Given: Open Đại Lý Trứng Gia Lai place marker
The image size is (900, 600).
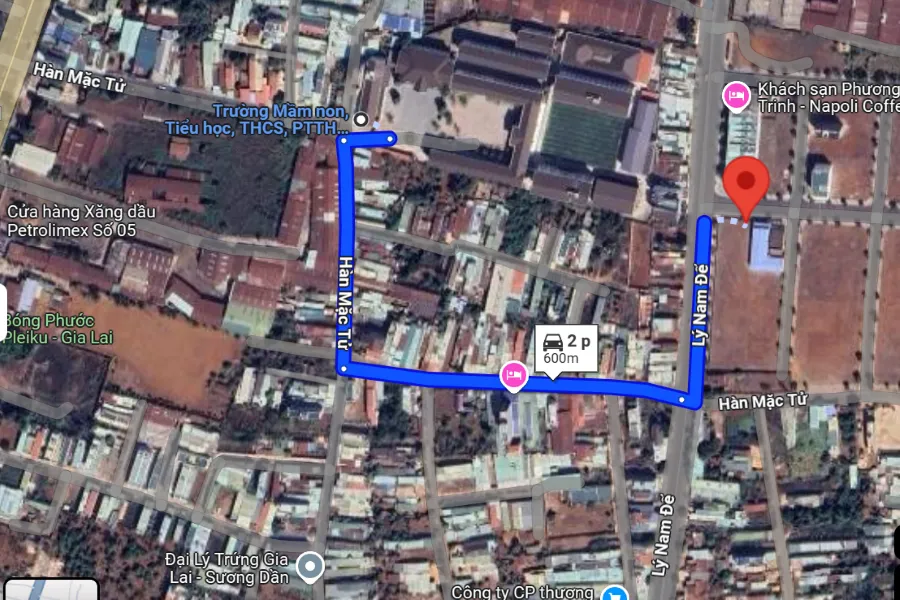Looking at the screenshot, I should tap(311, 568).
